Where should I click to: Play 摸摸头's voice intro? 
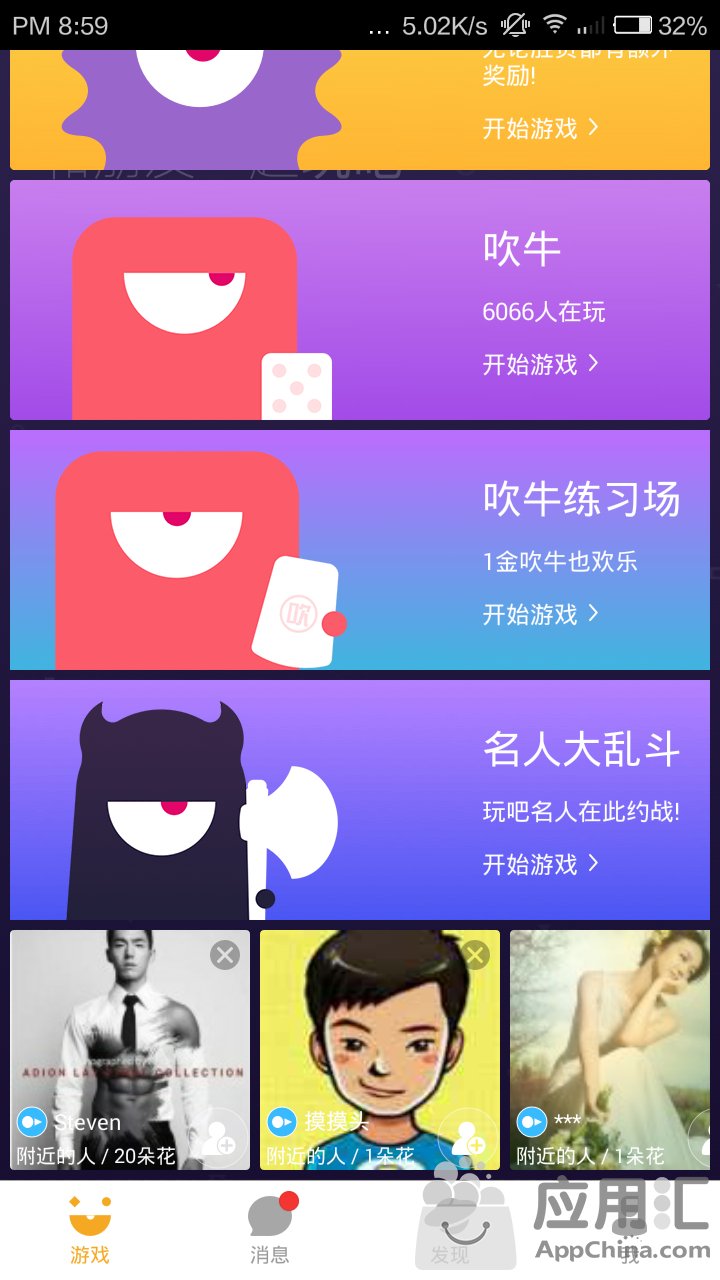pos(282,1122)
